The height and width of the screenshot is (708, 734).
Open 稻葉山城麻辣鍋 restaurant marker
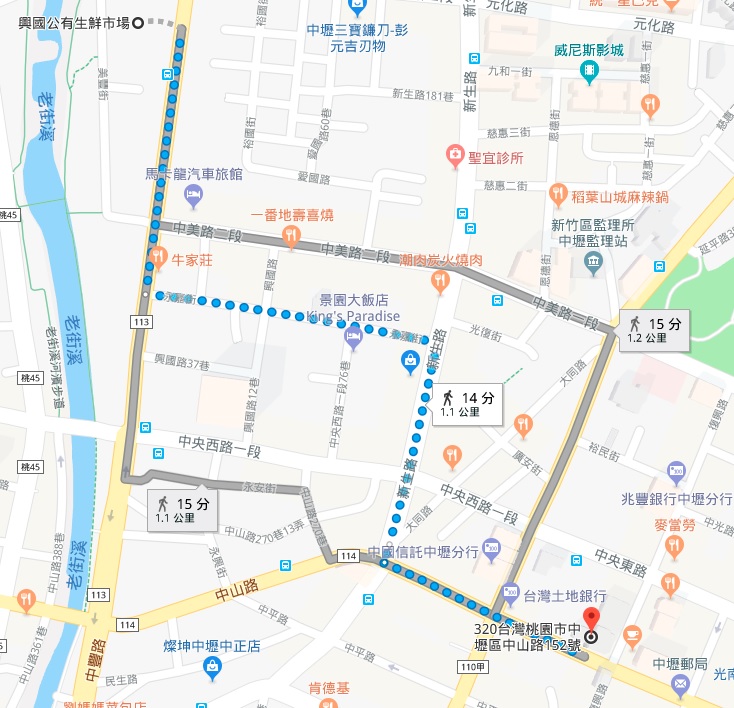[558, 194]
